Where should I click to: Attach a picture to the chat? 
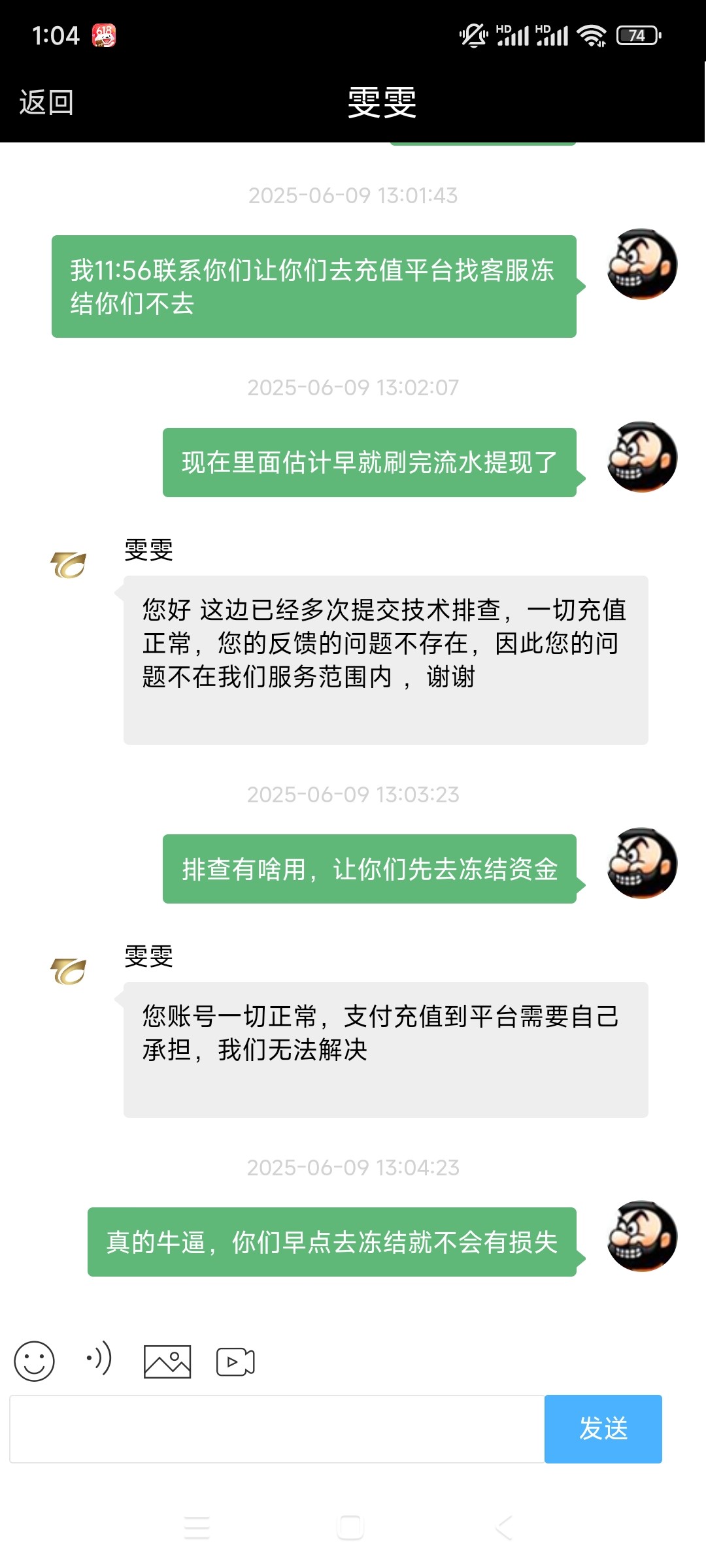tap(167, 1362)
